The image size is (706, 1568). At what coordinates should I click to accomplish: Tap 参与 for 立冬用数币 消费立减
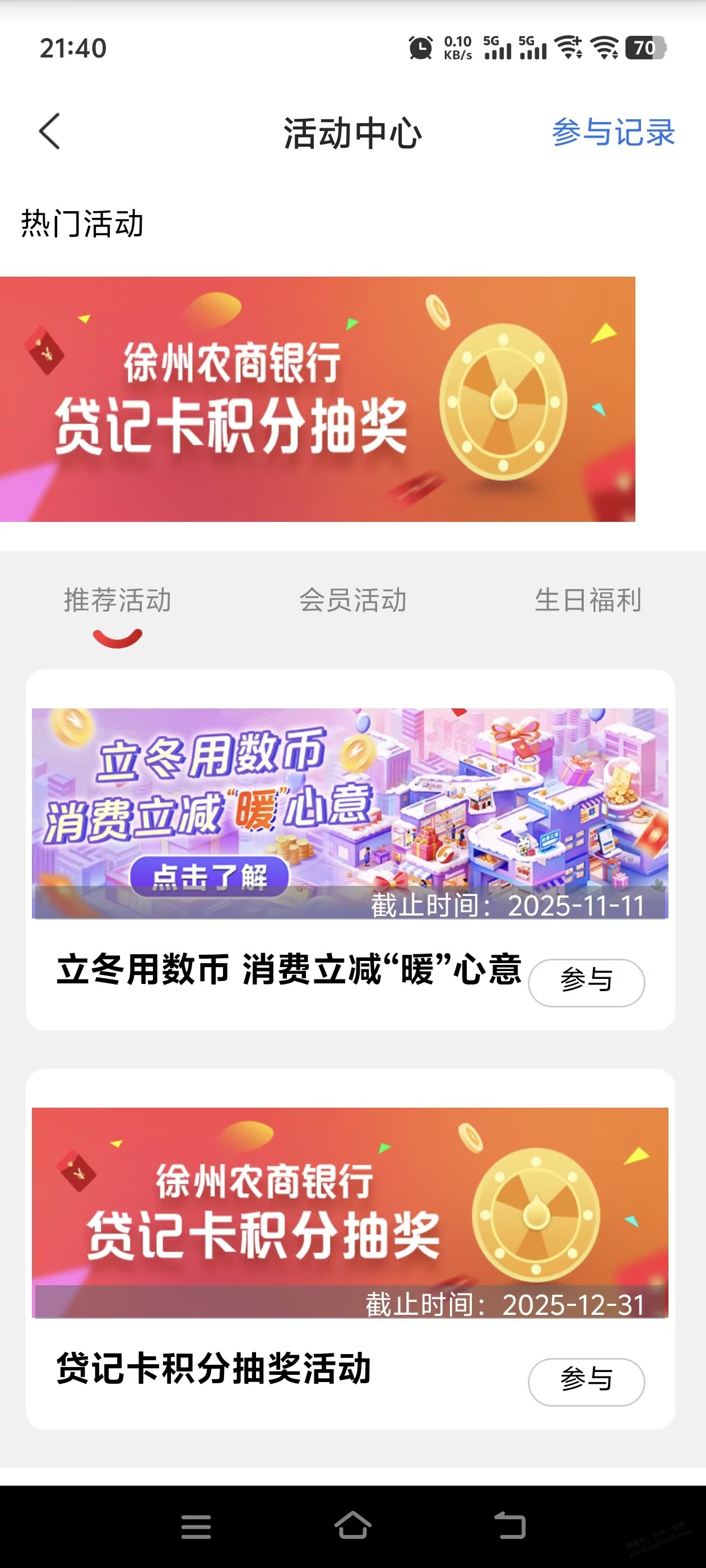click(586, 982)
